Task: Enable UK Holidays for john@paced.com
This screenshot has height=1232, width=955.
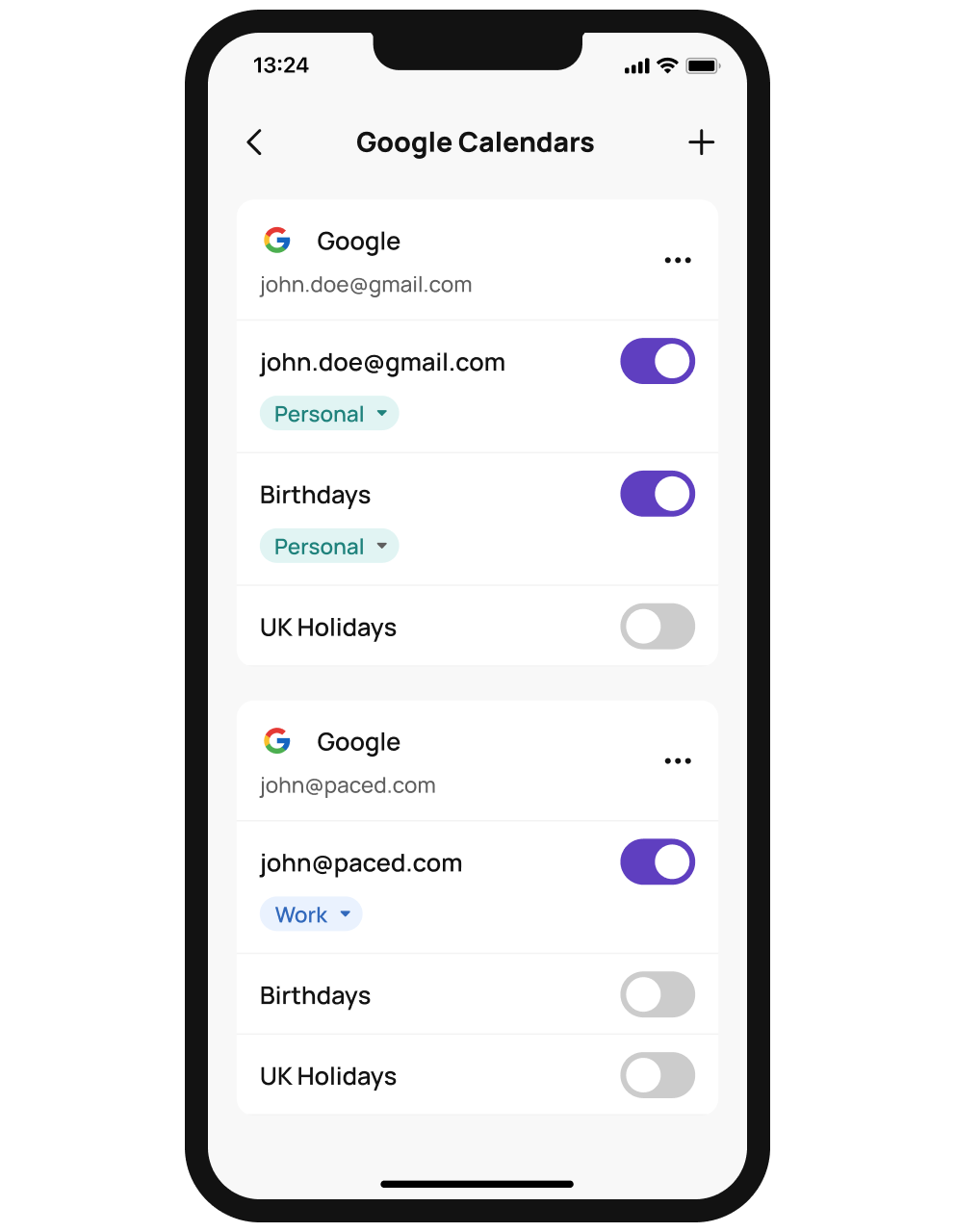Action: 658,1075
